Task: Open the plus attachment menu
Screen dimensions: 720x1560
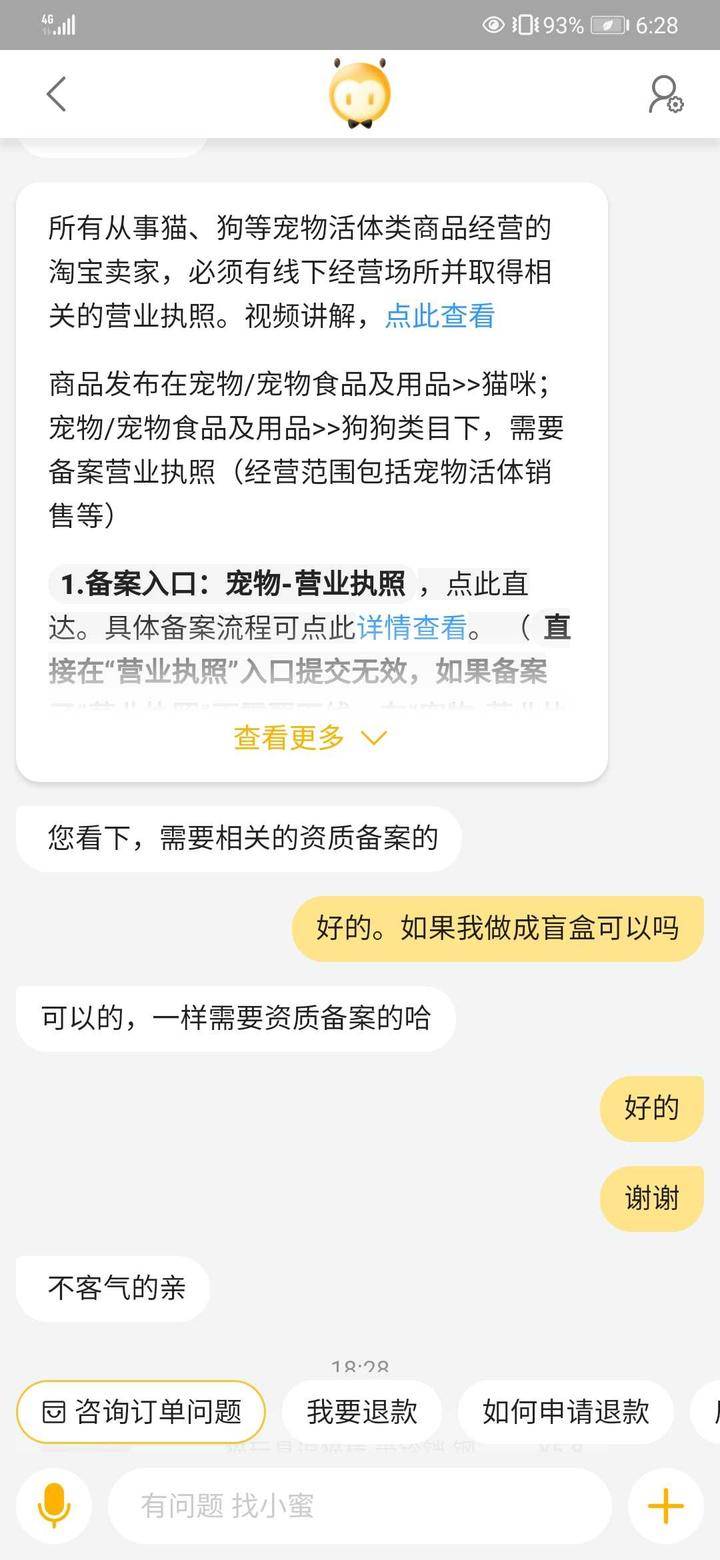Action: pos(665,1505)
